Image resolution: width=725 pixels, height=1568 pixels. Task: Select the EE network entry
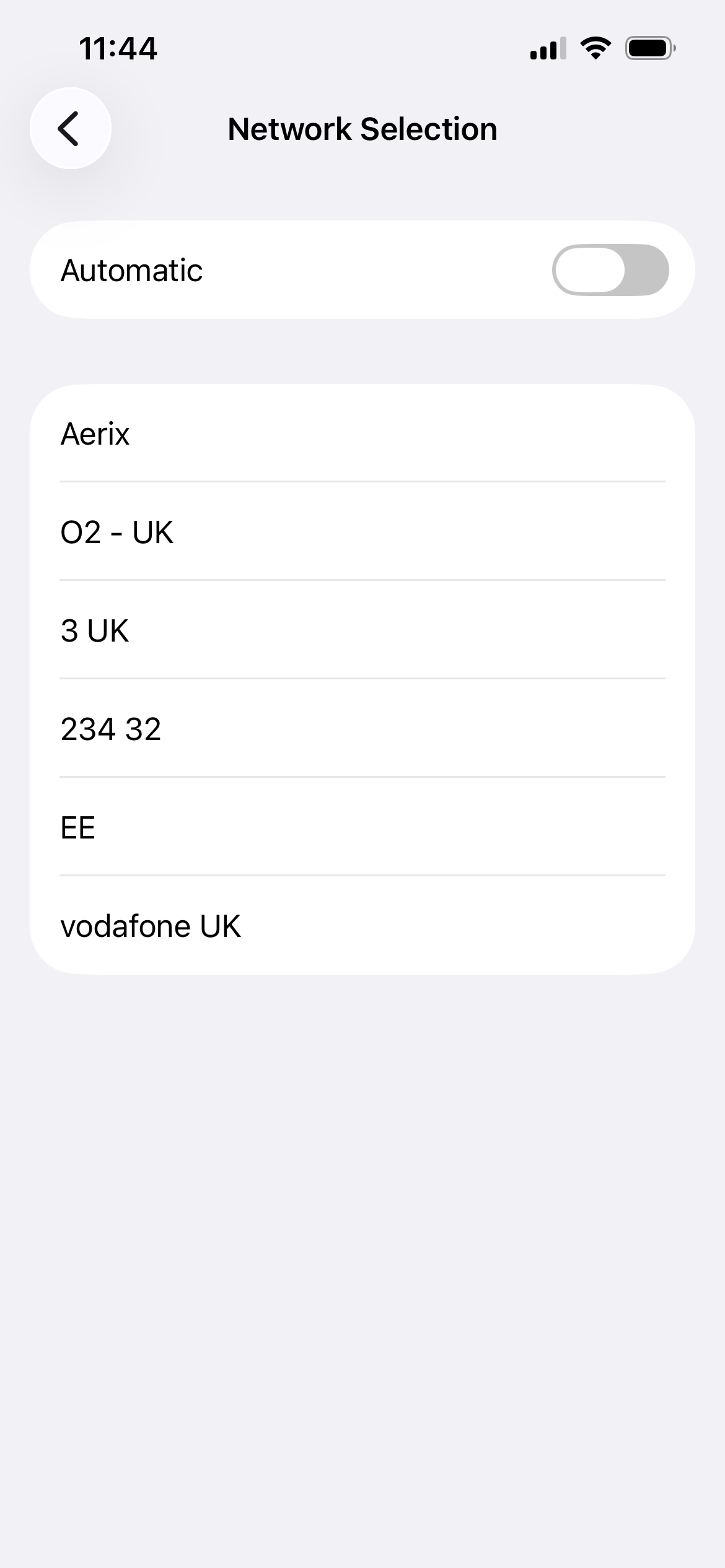[362, 827]
